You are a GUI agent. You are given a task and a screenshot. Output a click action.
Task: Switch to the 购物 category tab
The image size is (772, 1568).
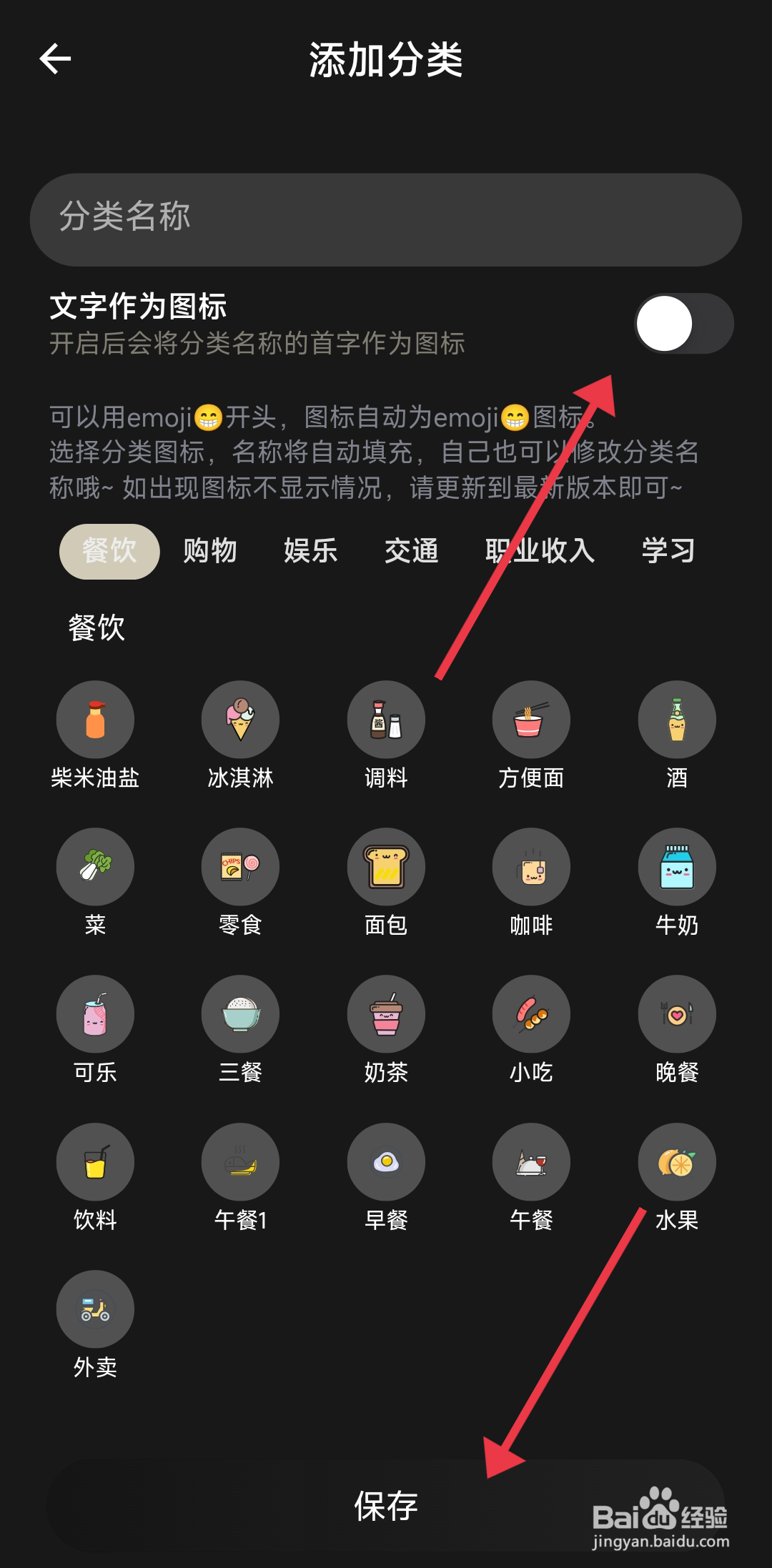tap(211, 550)
